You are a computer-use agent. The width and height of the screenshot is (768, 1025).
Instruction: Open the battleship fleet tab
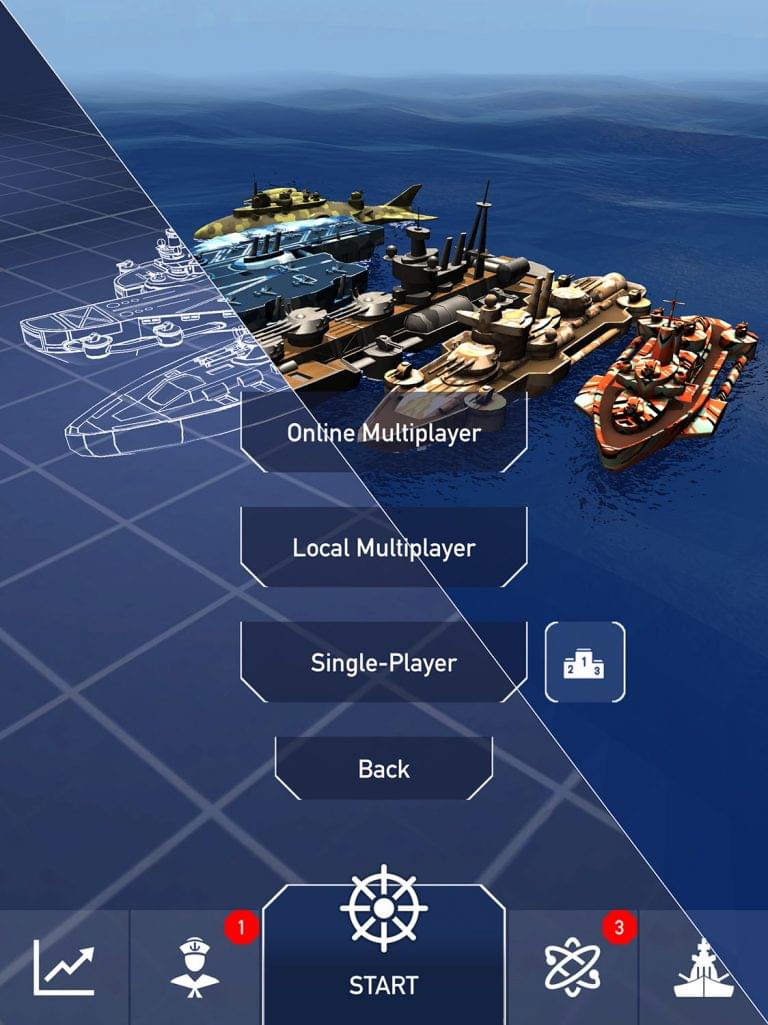click(703, 968)
